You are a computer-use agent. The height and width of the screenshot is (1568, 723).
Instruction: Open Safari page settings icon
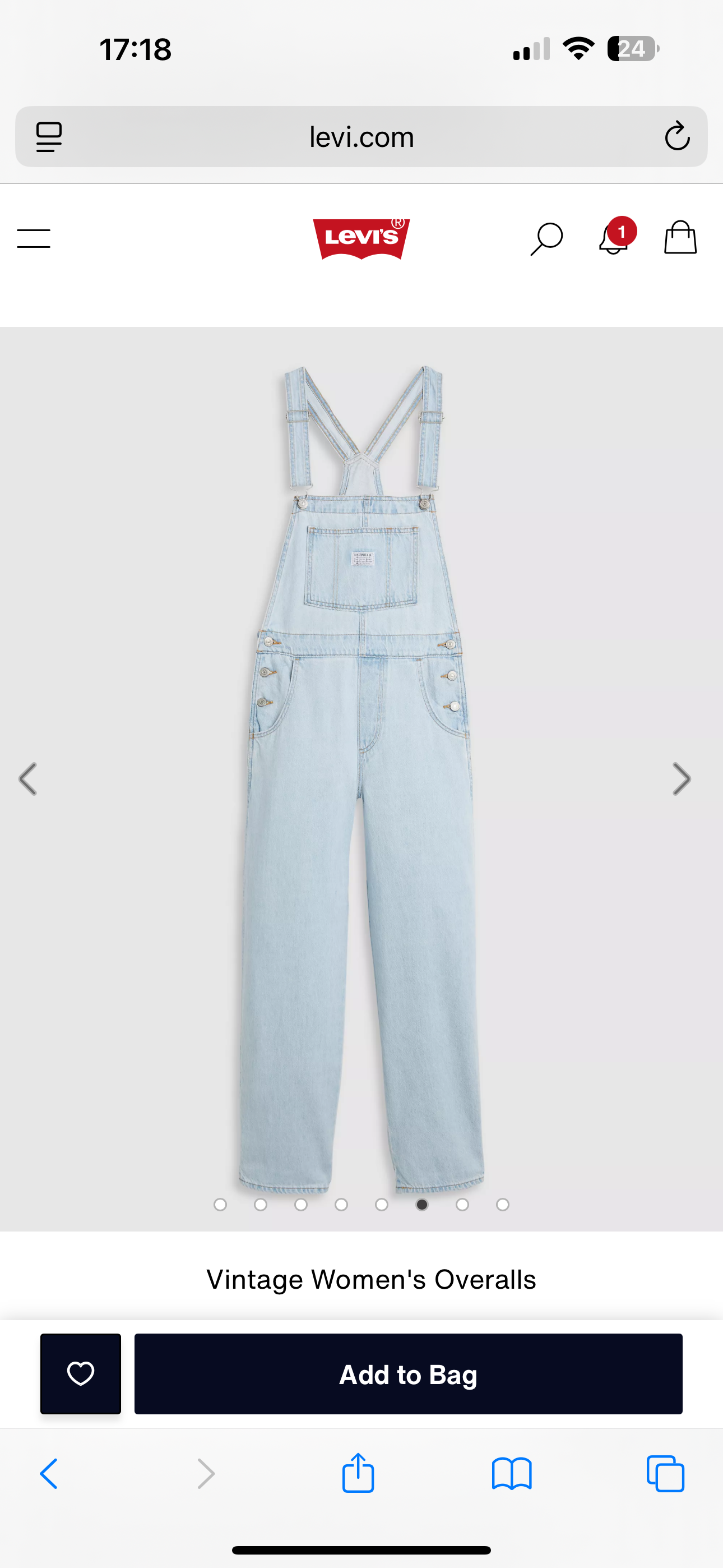point(49,136)
